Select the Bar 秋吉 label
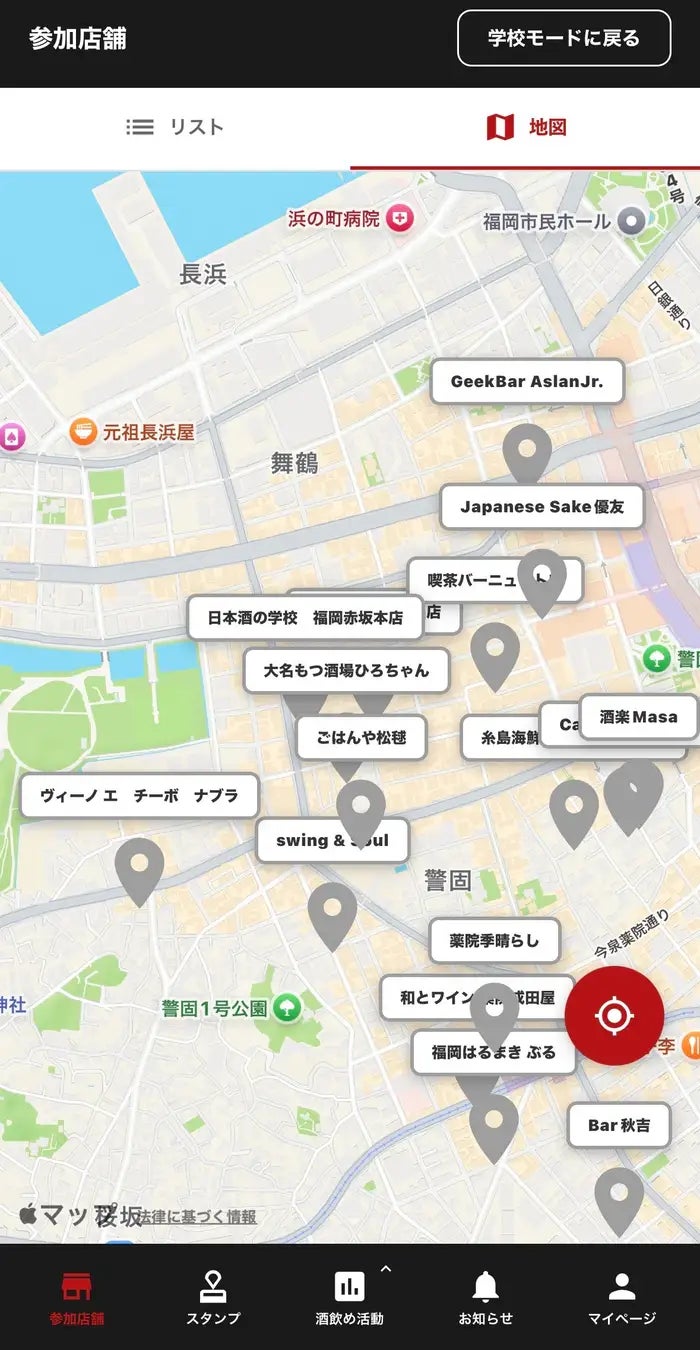The width and height of the screenshot is (700, 1350). tap(619, 1125)
